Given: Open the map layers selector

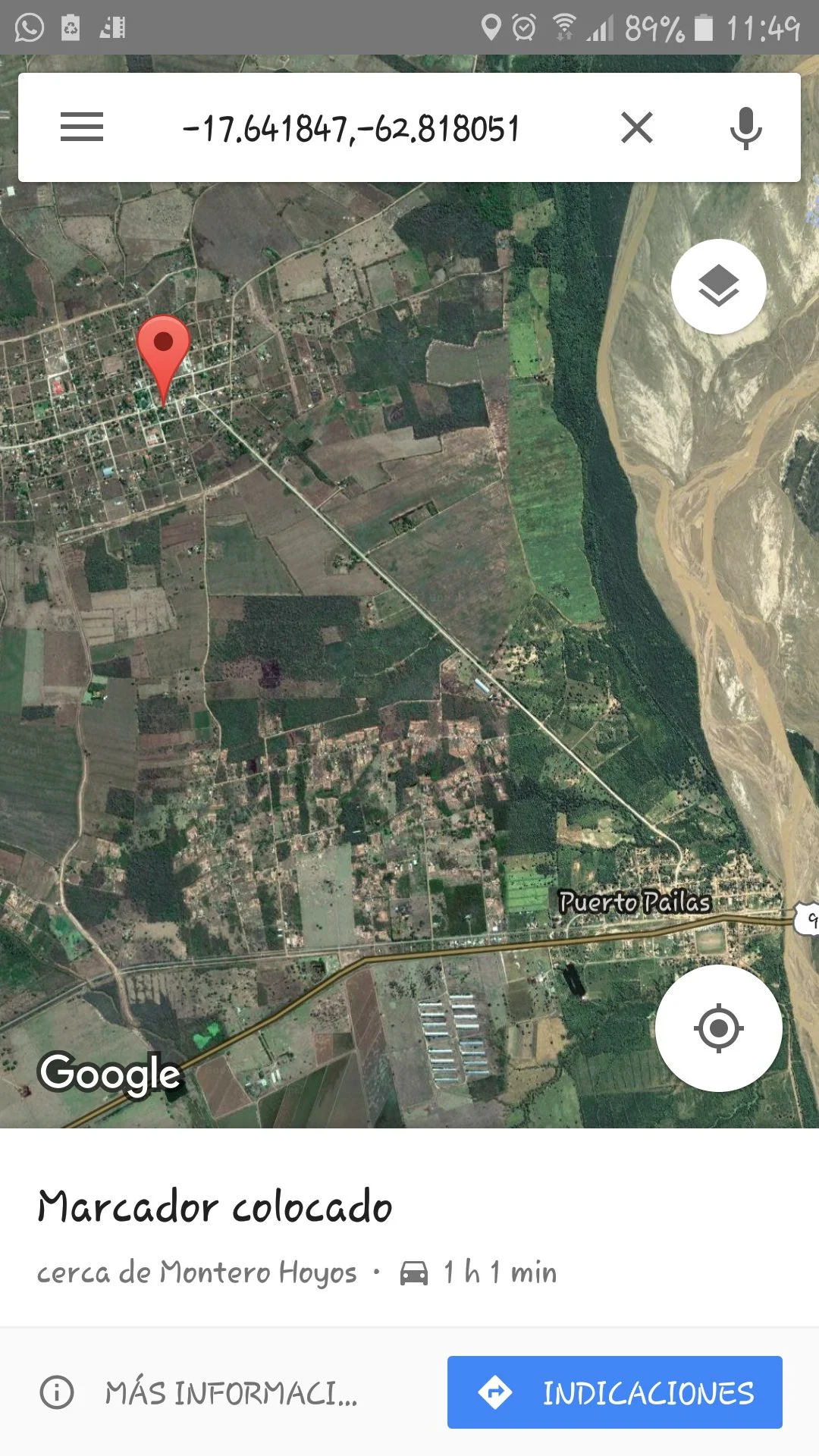Looking at the screenshot, I should click(x=718, y=287).
